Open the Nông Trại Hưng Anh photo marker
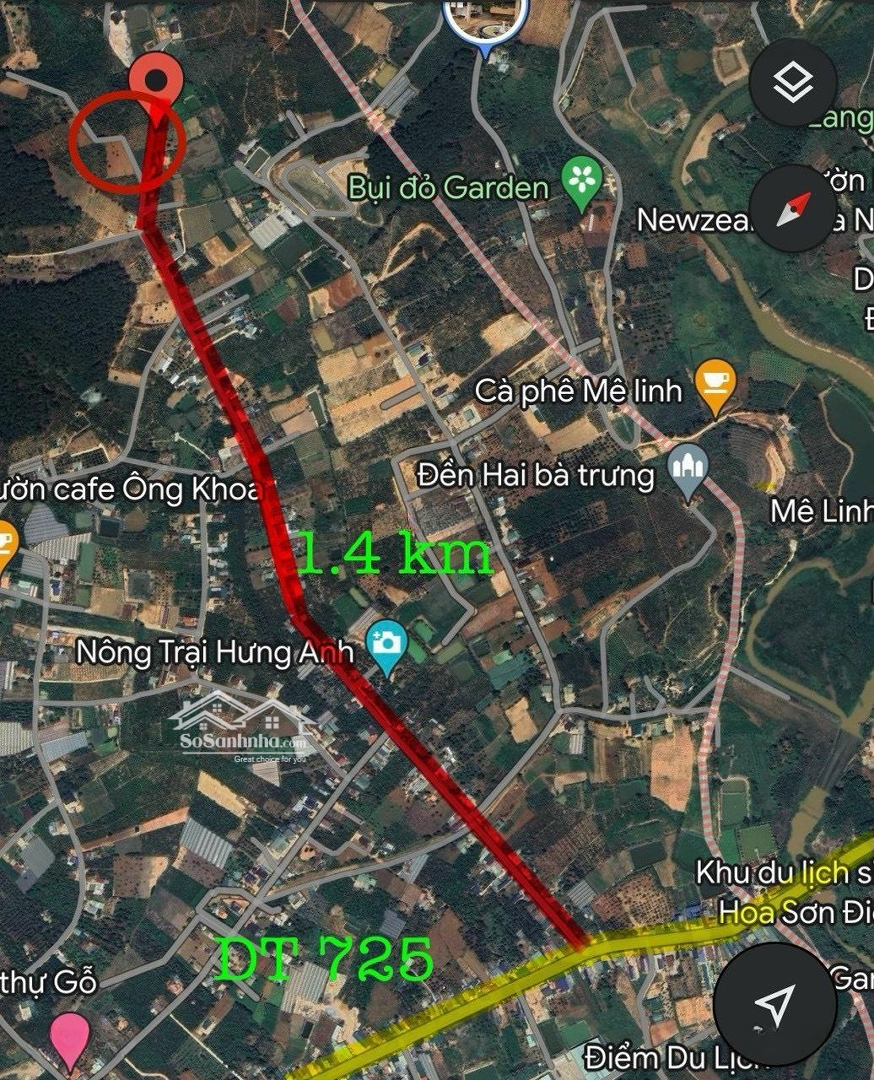Screen dimensions: 874x1080 [x=387, y=643]
